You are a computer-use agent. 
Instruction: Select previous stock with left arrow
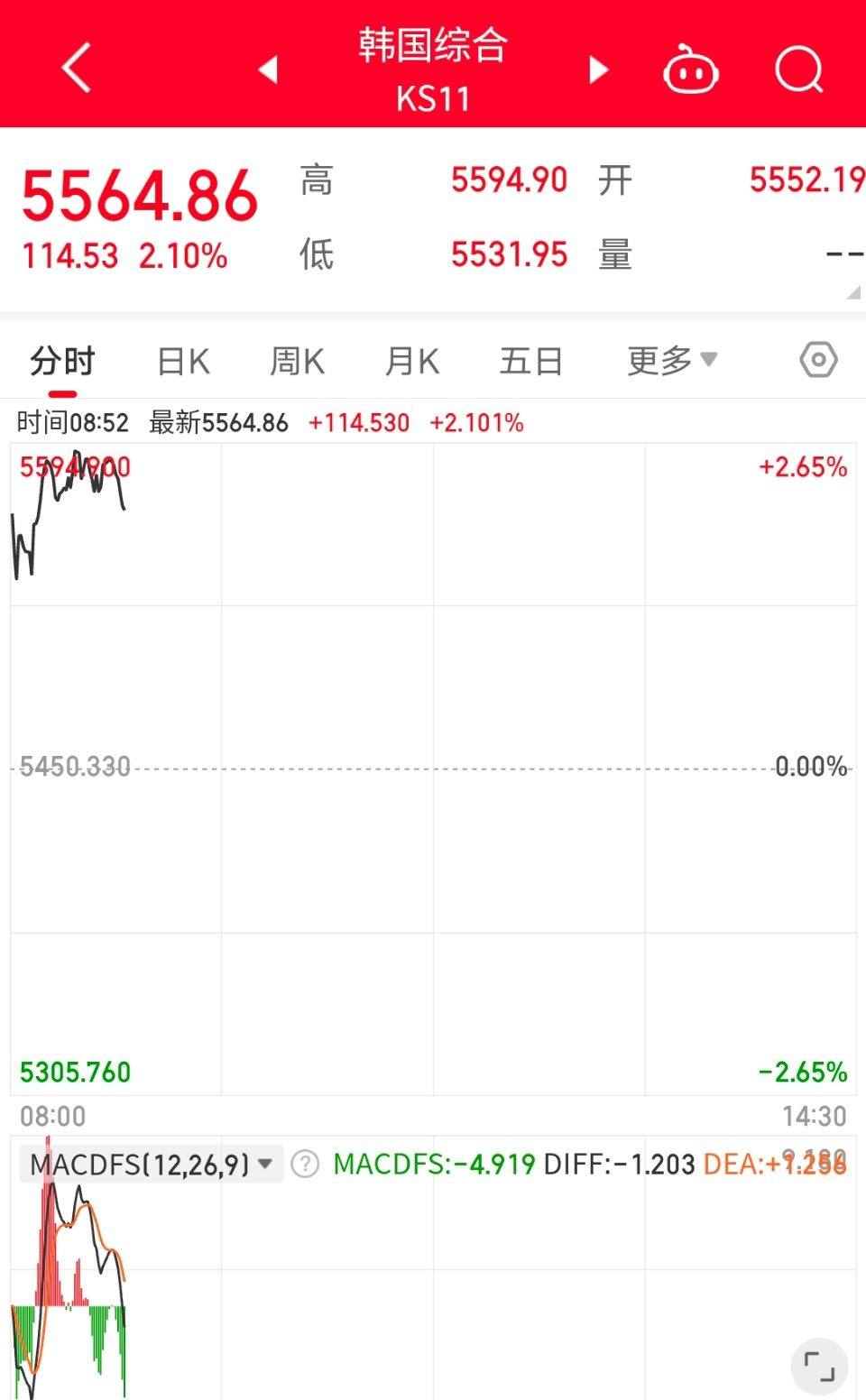pyautogui.click(x=267, y=68)
